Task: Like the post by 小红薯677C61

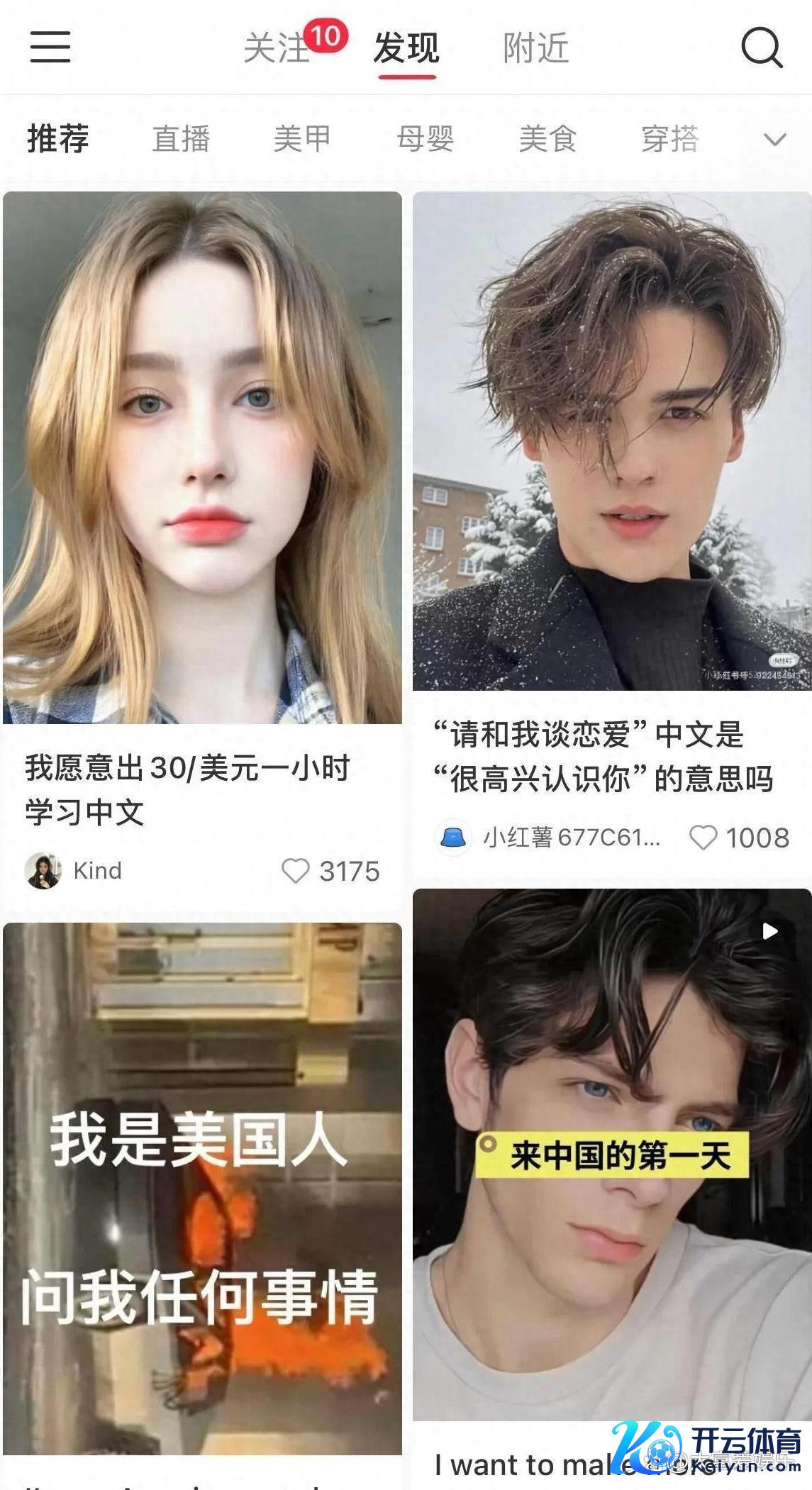Action: coord(703,838)
